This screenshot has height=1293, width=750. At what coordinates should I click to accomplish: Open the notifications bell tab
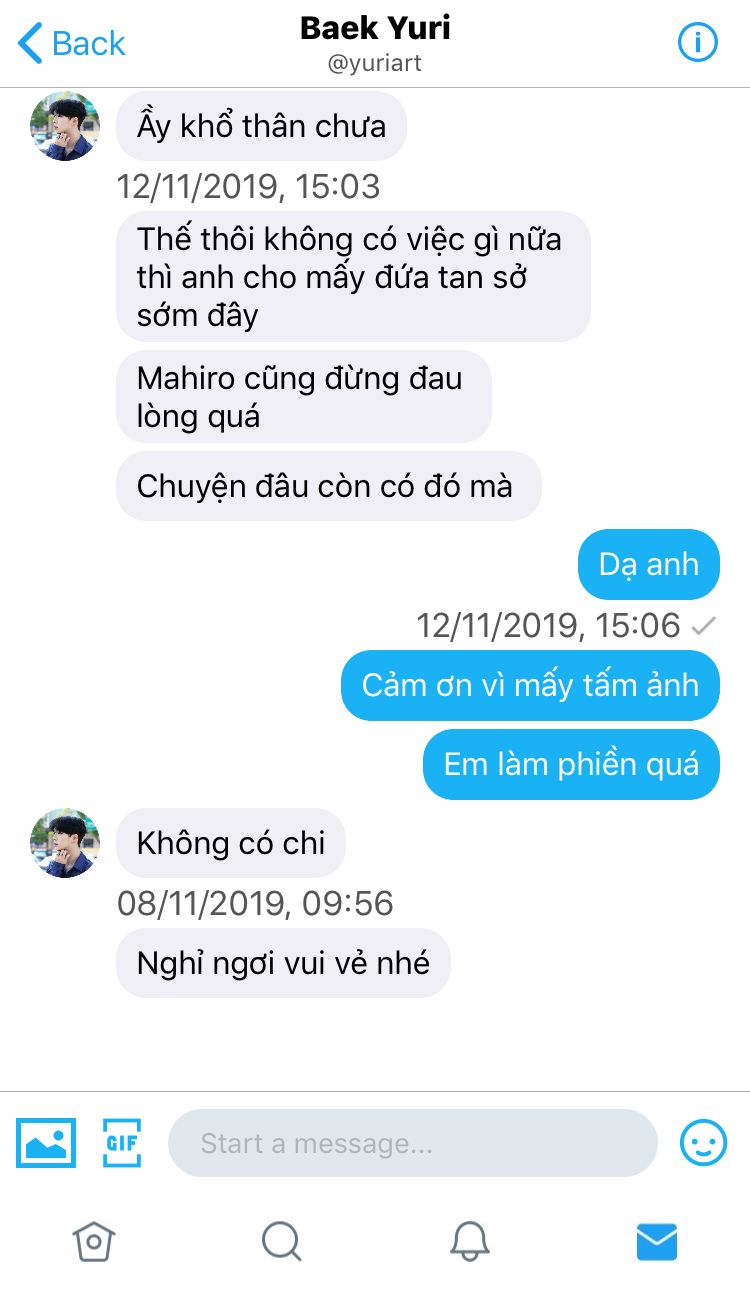pyautogui.click(x=469, y=1241)
